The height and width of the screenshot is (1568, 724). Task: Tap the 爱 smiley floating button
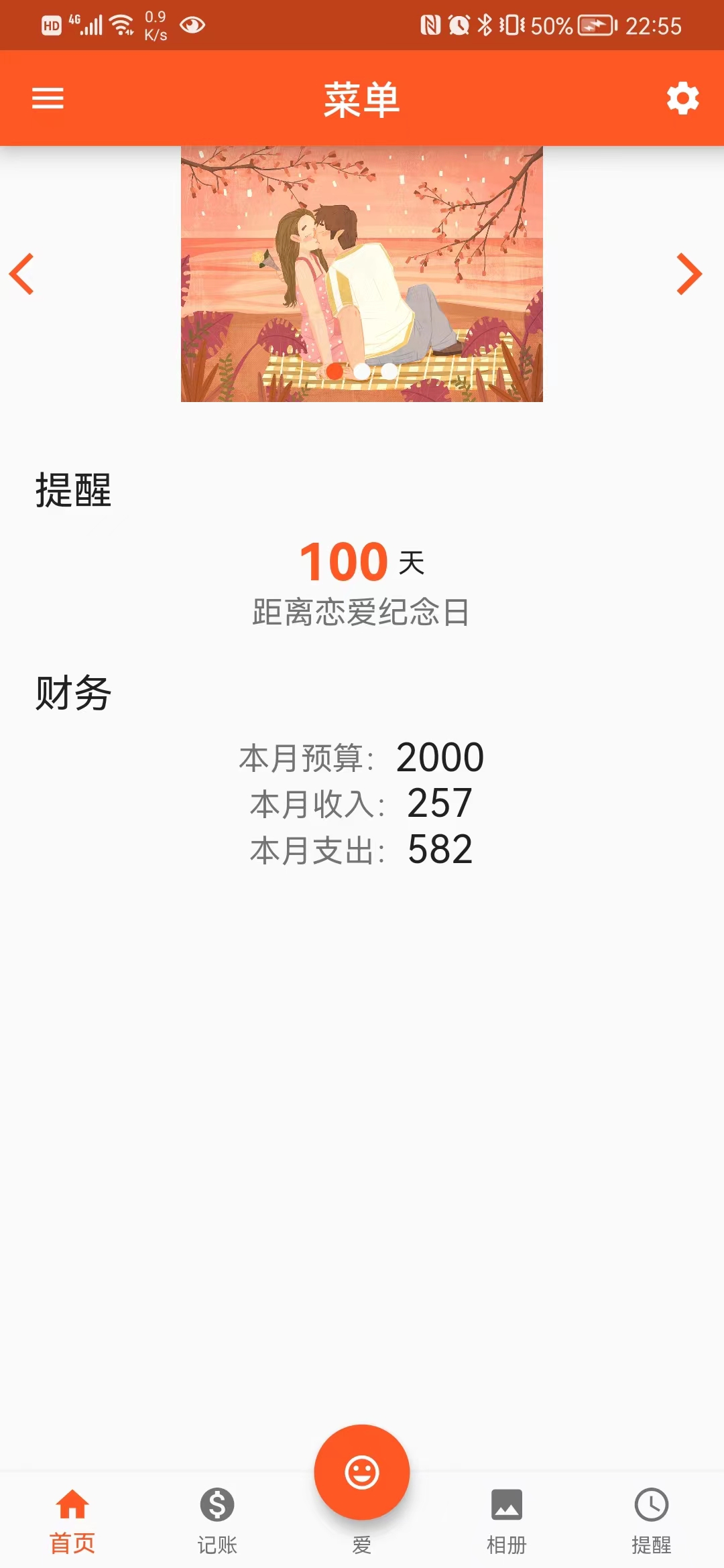[362, 1472]
